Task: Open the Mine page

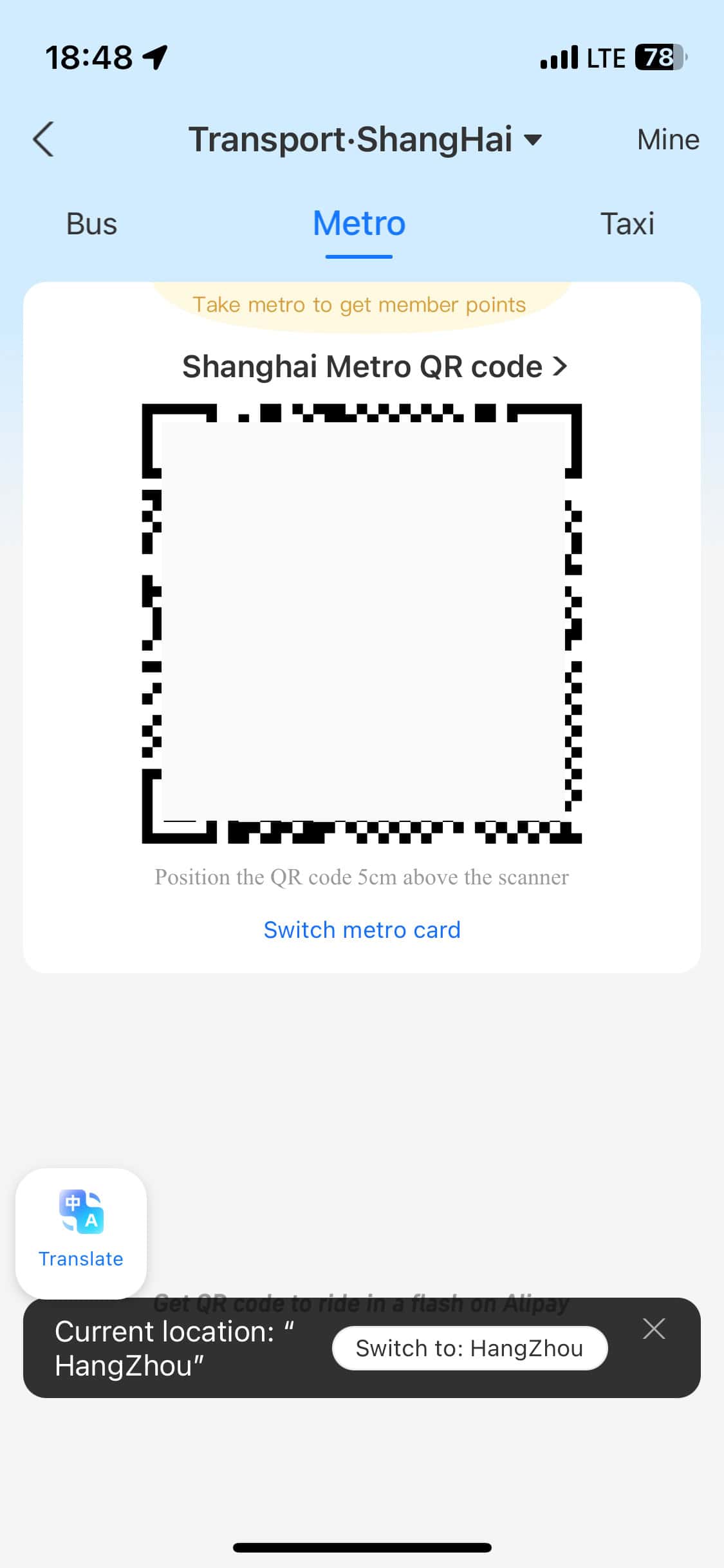Action: [667, 140]
